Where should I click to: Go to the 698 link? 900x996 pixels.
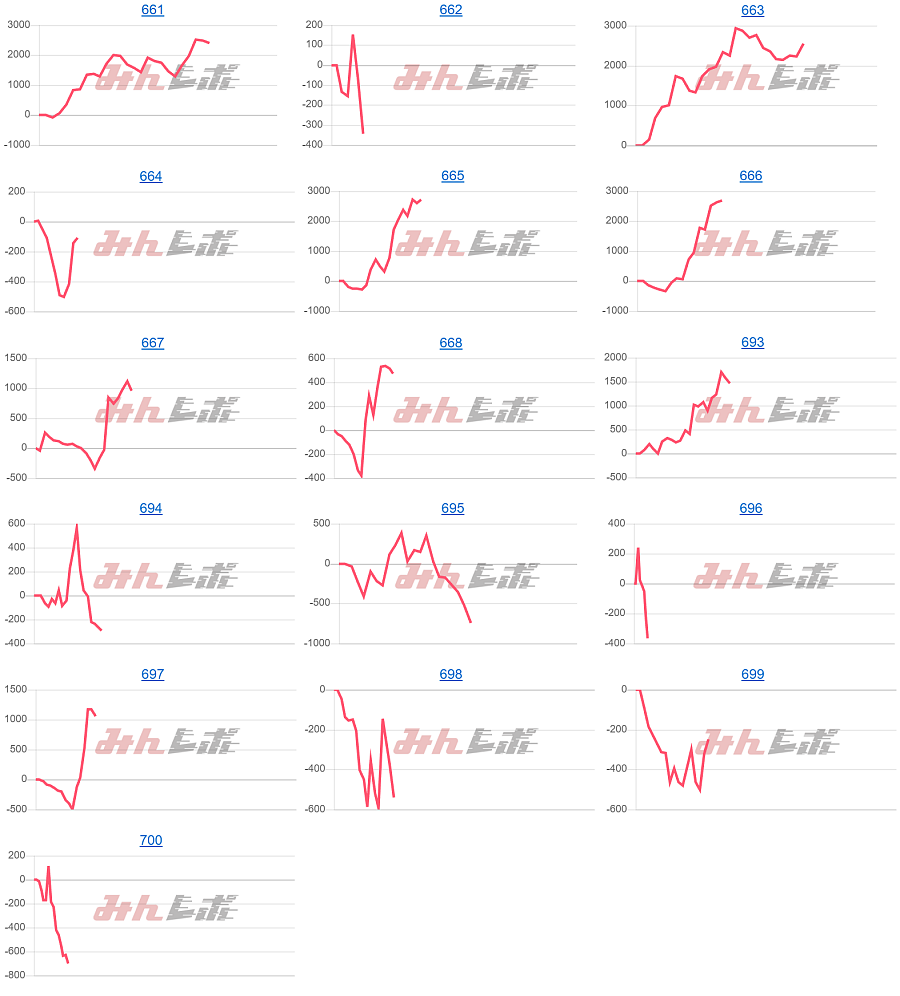click(451, 675)
